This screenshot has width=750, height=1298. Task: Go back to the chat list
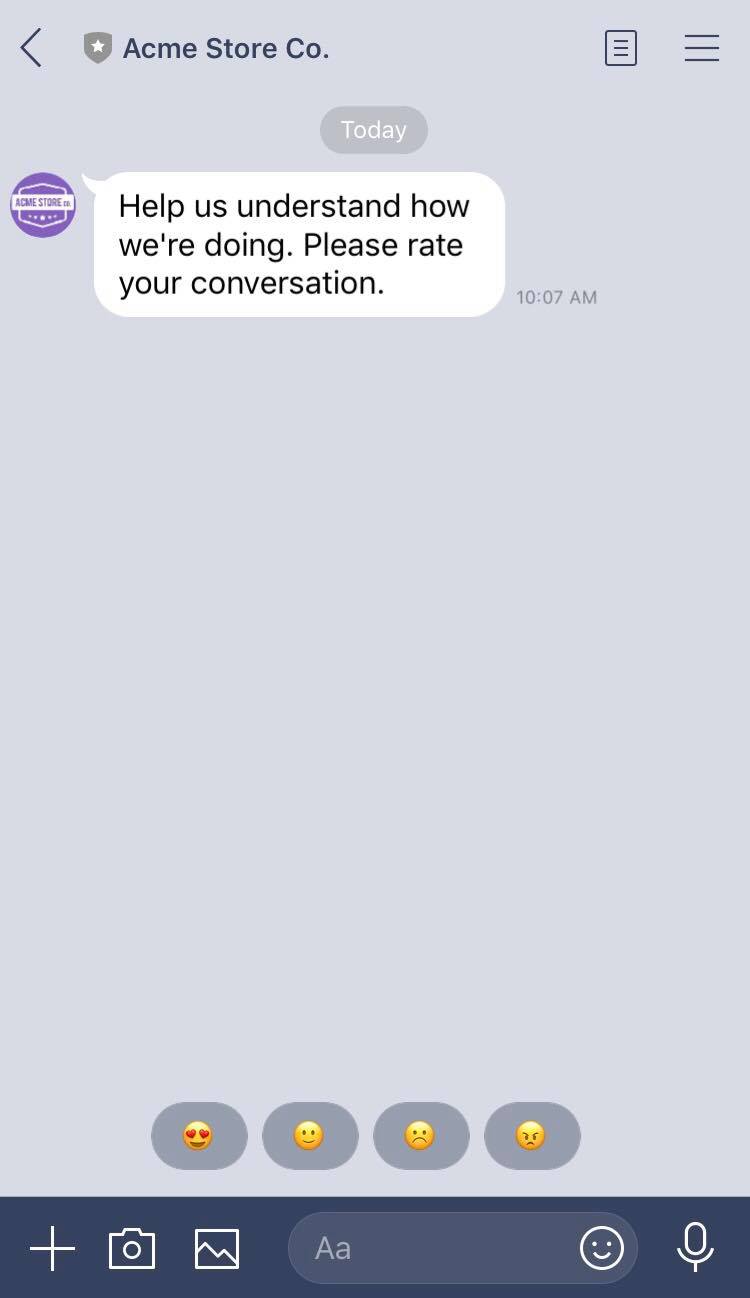pyautogui.click(x=32, y=48)
